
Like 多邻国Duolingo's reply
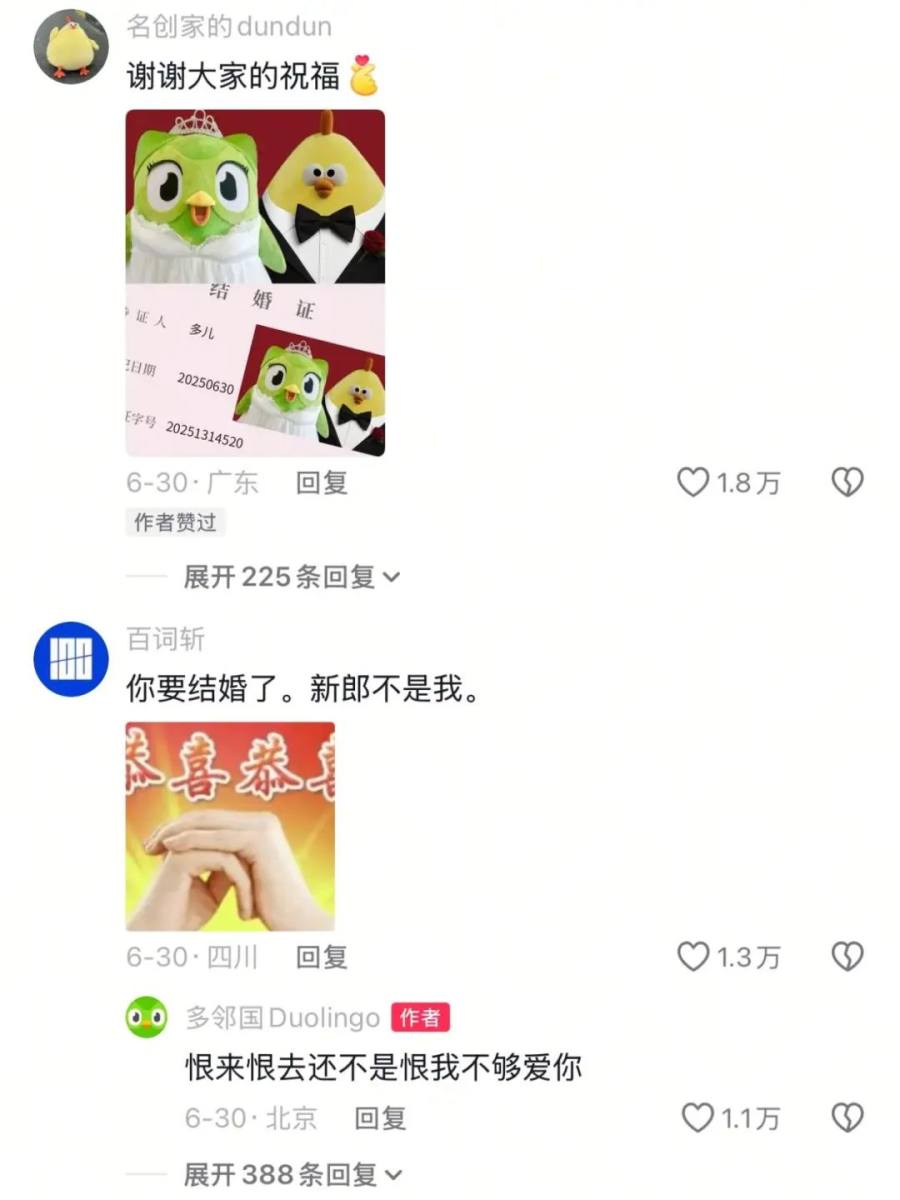pyautogui.click(x=697, y=1118)
